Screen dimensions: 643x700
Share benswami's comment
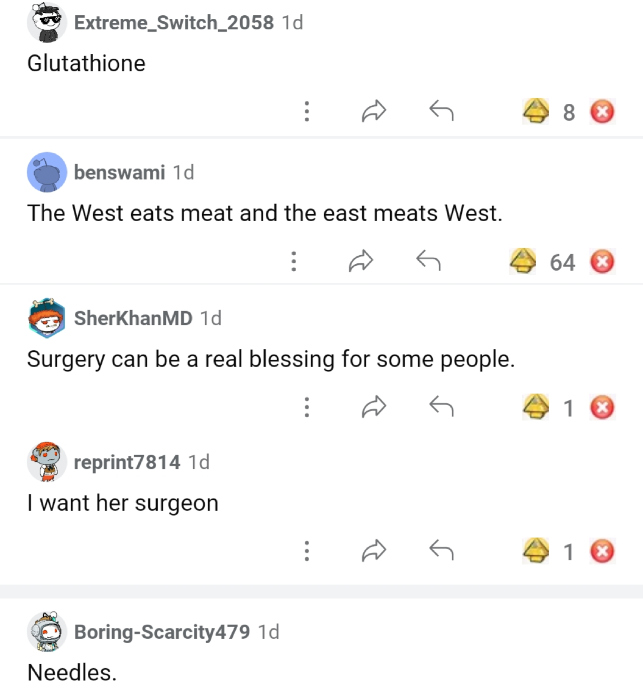(x=361, y=262)
